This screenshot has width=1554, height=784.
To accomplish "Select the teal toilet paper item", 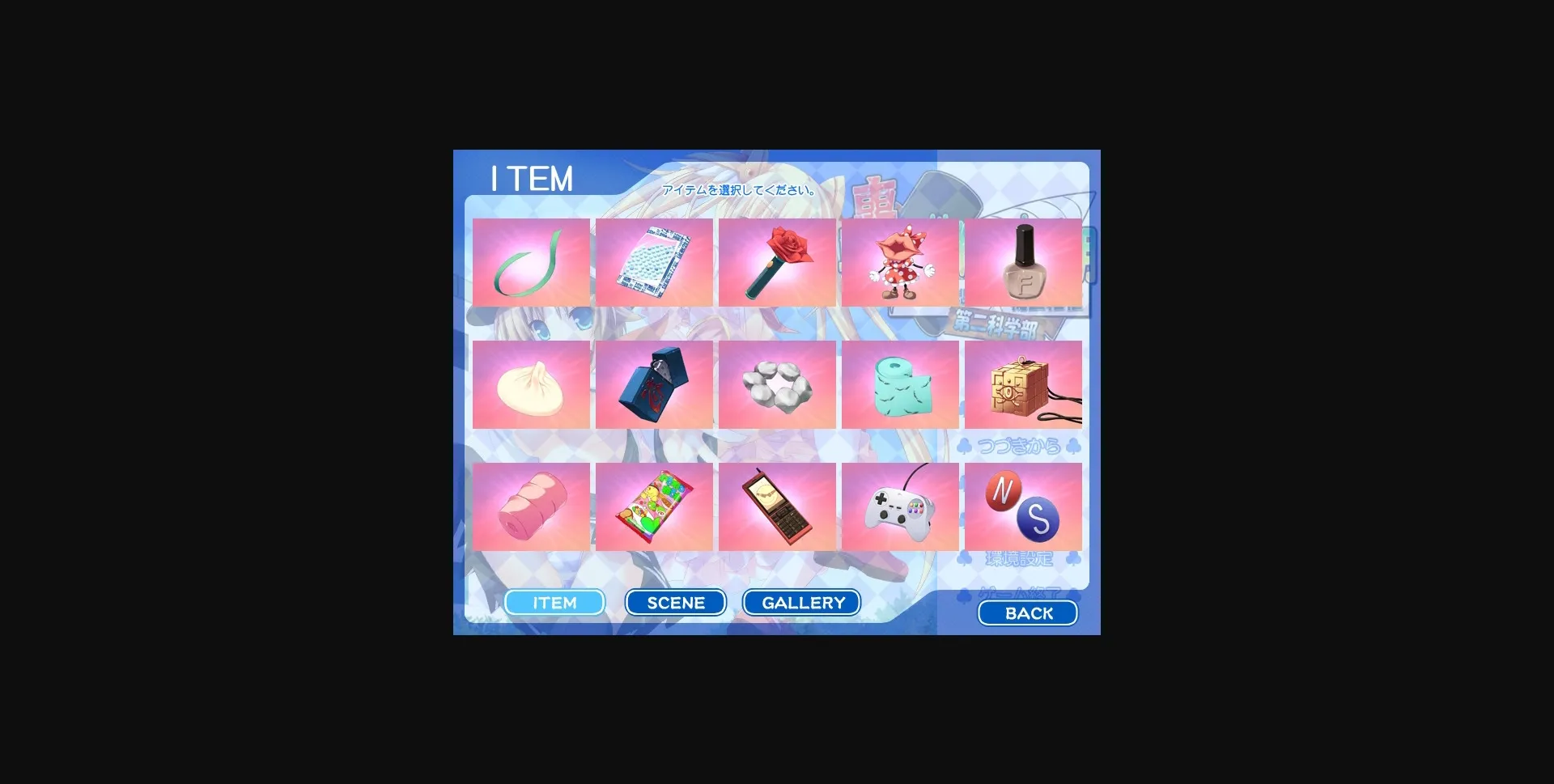I will click(900, 384).
